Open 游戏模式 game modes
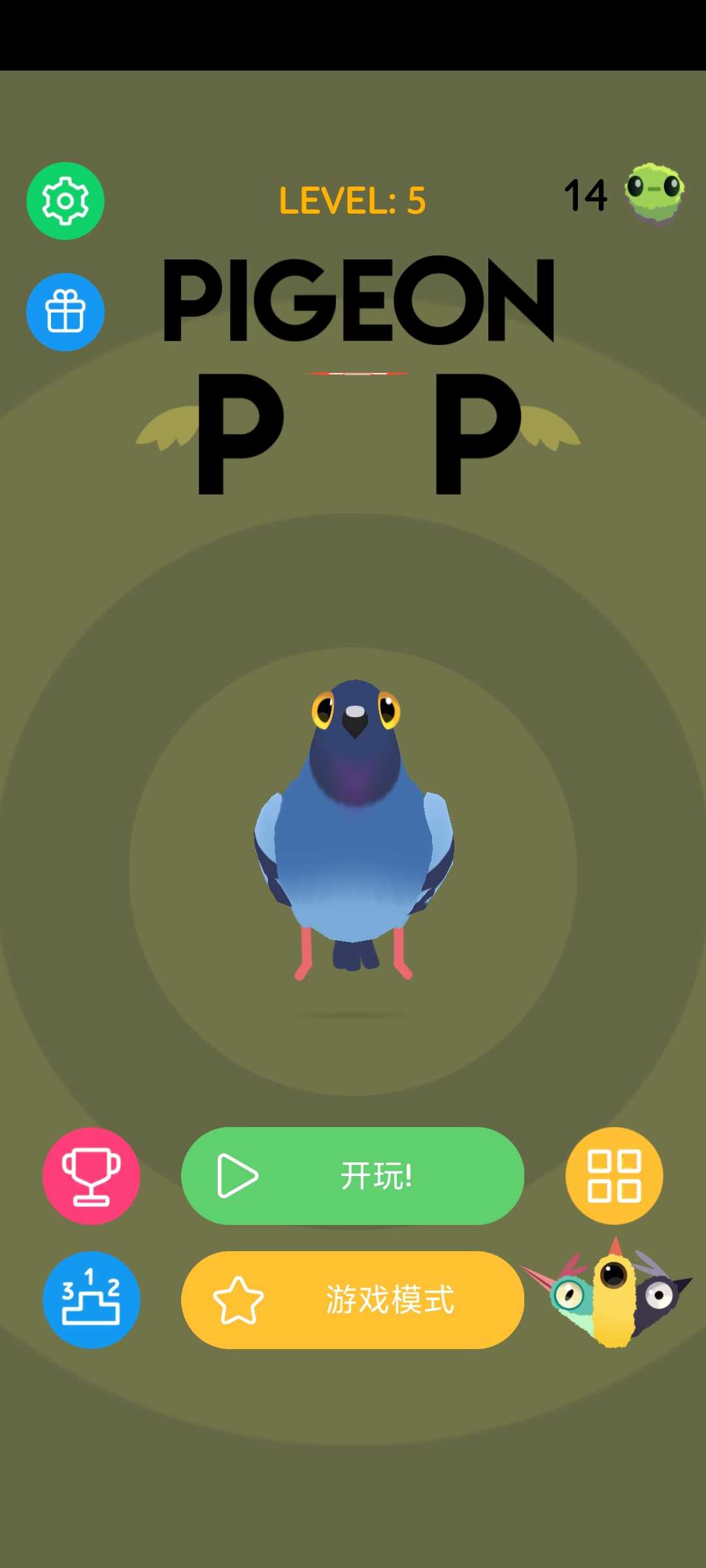 352,1299
